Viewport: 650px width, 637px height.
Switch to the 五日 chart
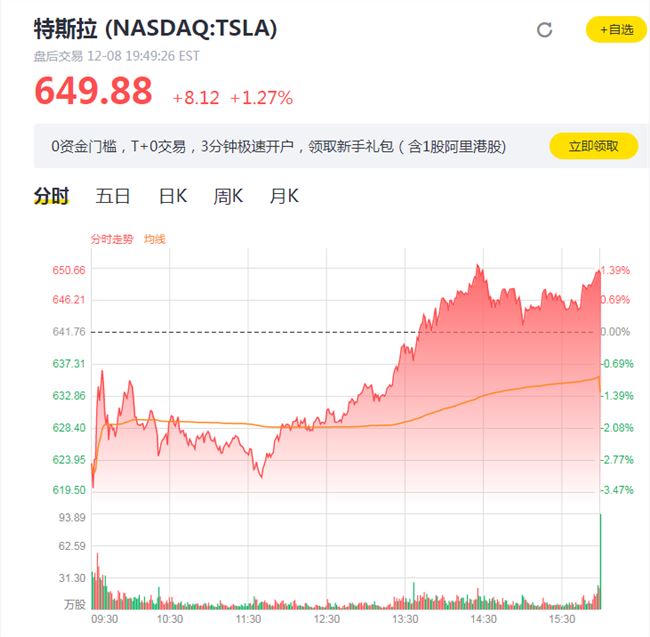[x=113, y=196]
